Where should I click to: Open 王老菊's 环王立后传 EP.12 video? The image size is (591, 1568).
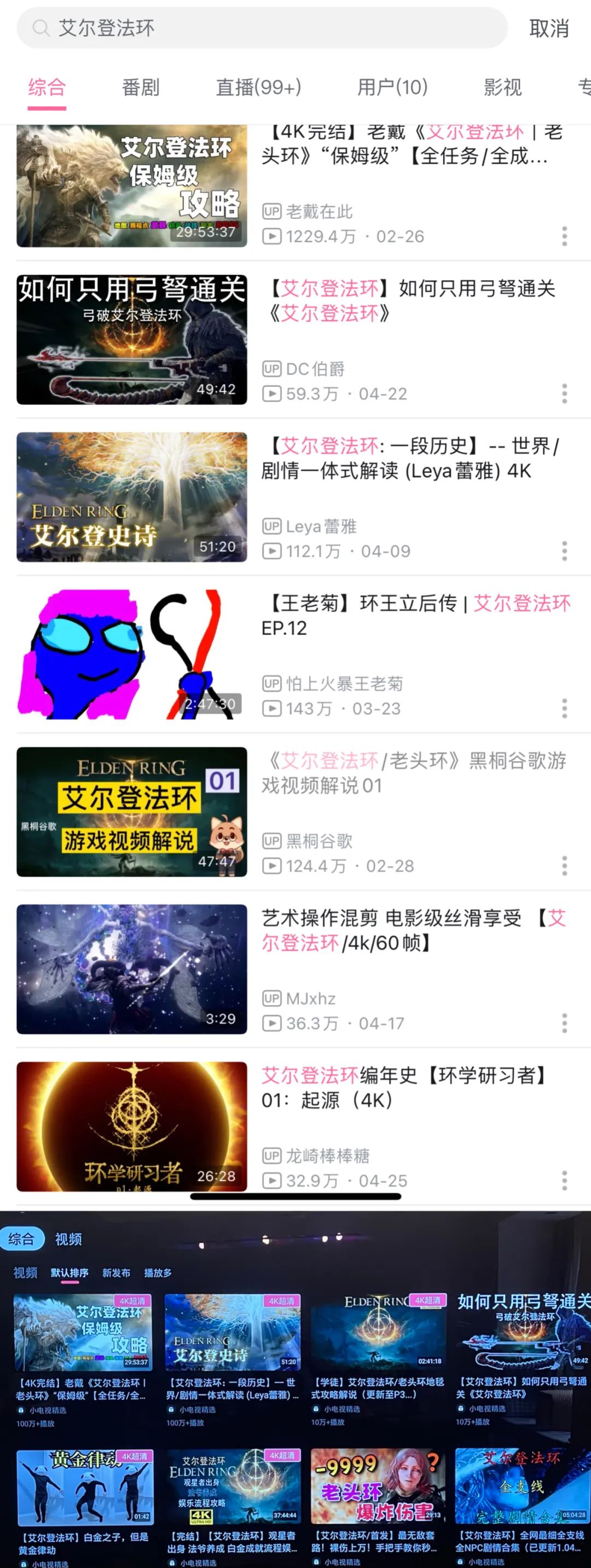131,655
